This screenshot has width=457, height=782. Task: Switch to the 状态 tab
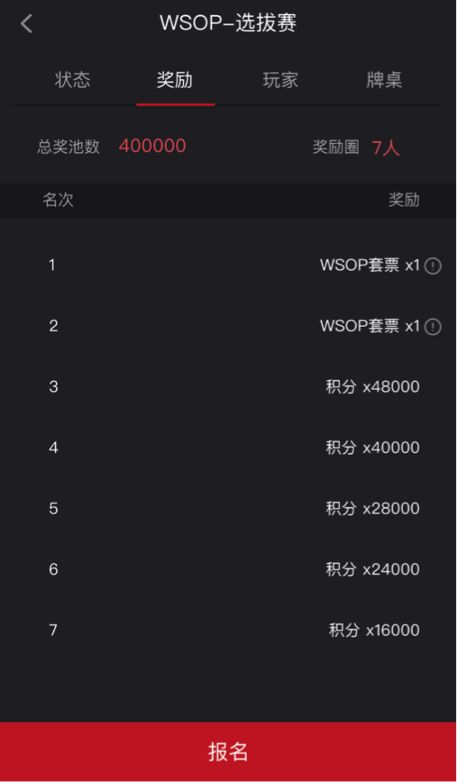coord(72,80)
